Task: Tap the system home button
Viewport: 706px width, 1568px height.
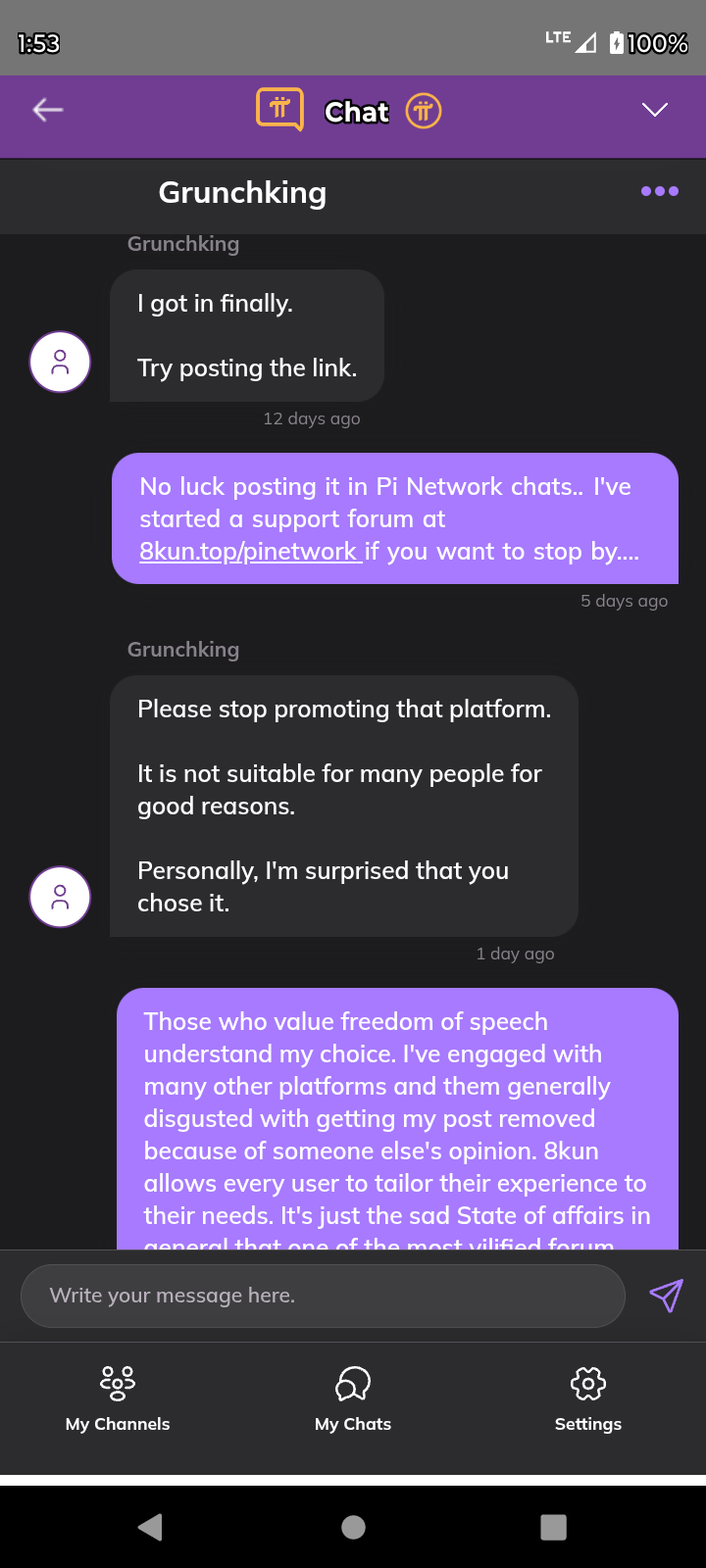Action: 353,1527
